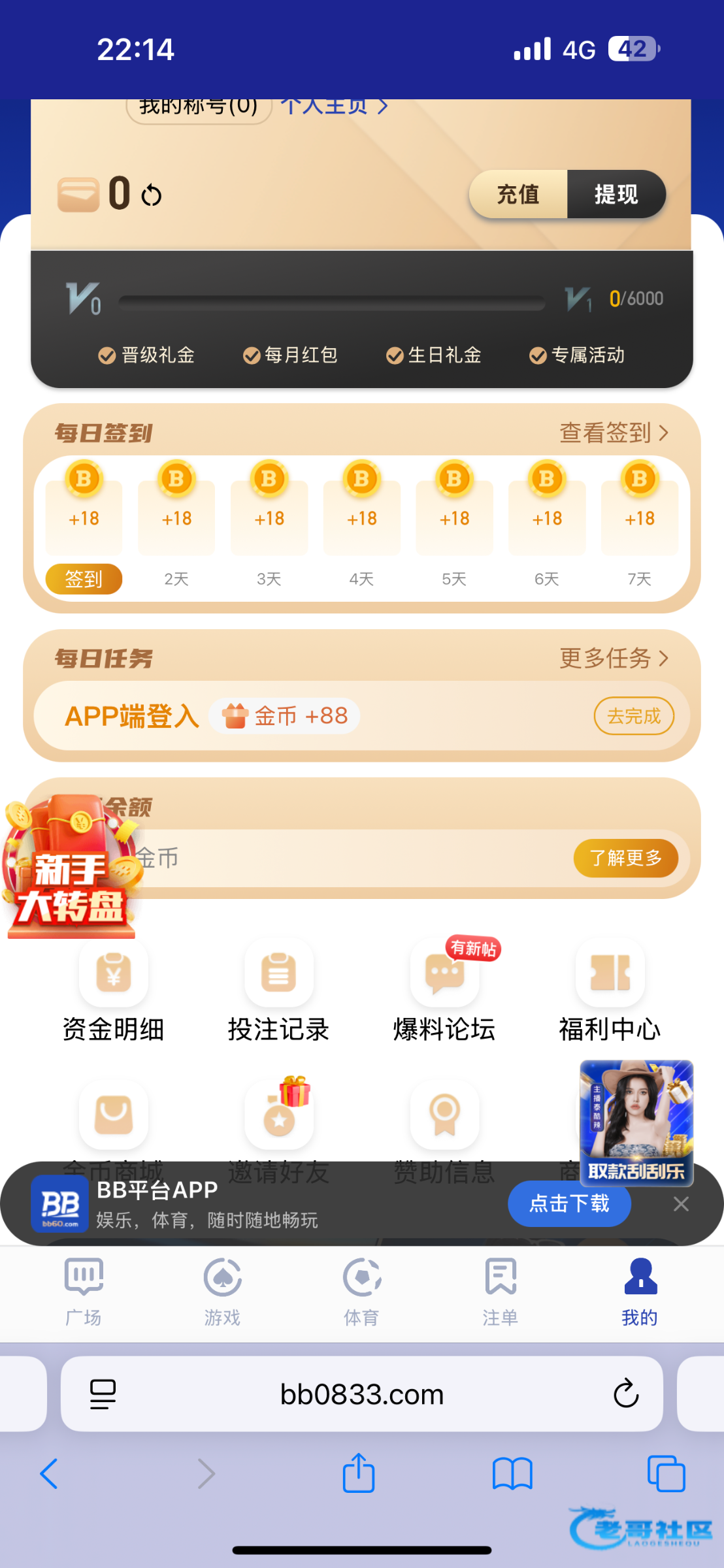Tap the 了解更多 button
724x1568 pixels.
tap(625, 858)
